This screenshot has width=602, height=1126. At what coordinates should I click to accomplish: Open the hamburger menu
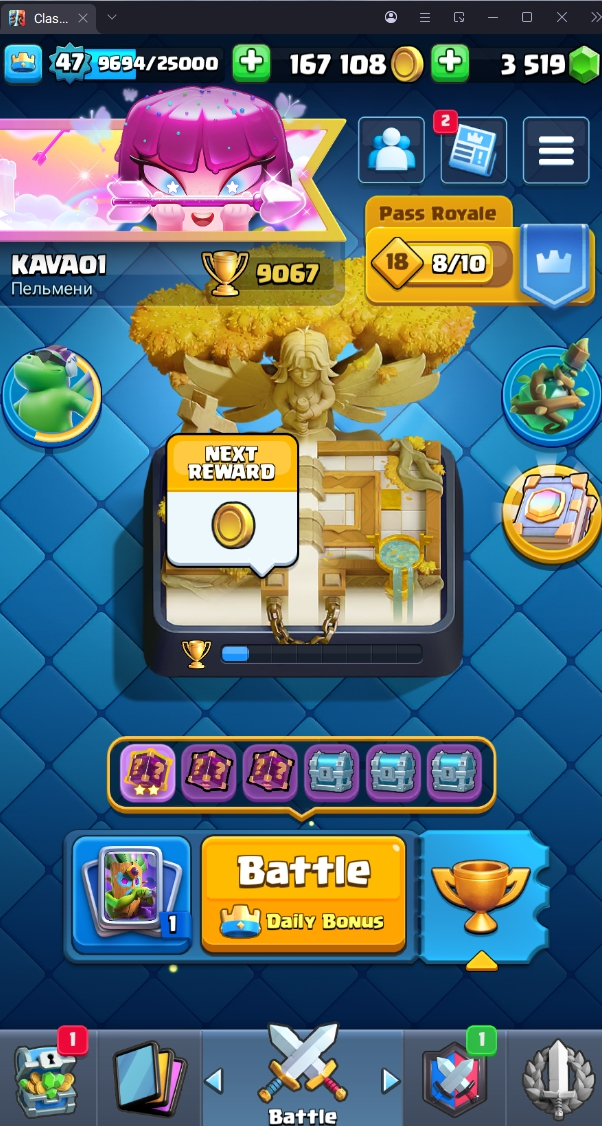(556, 151)
